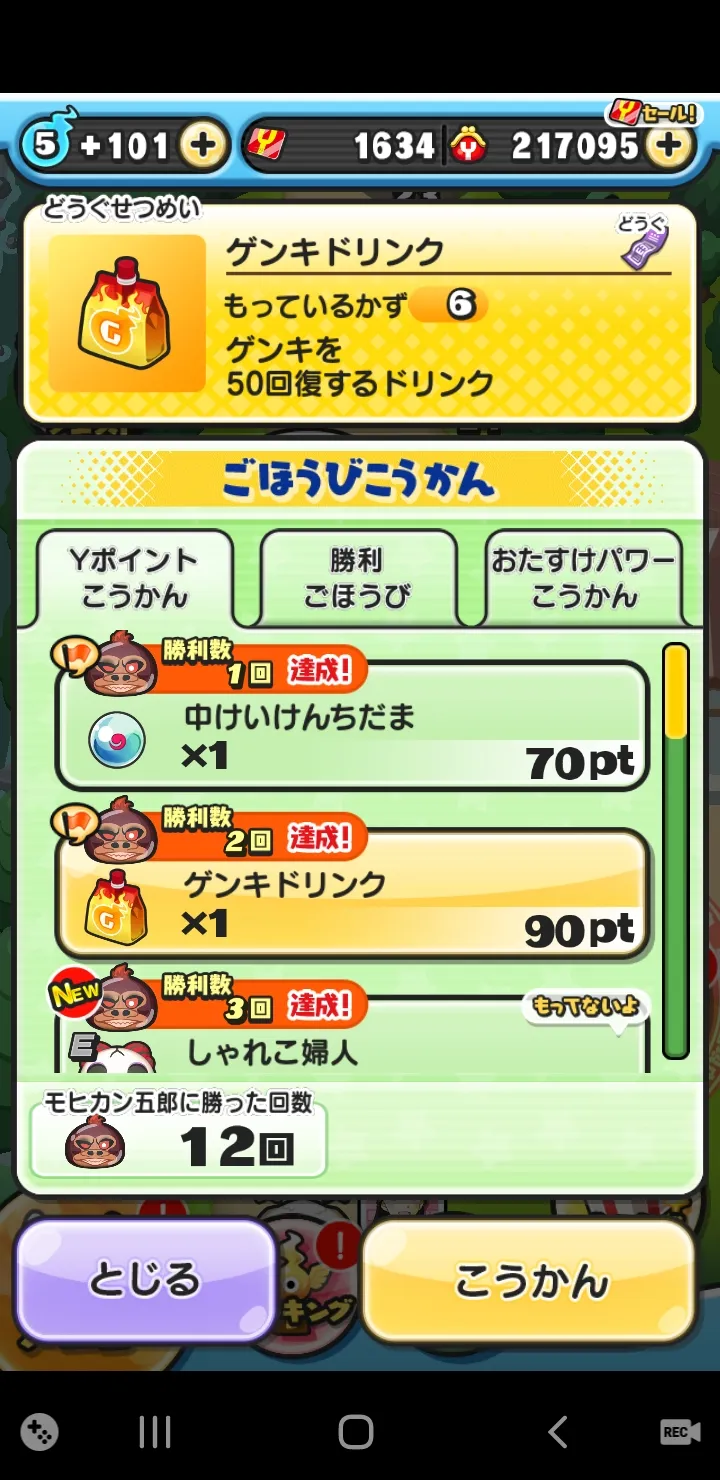Tap the reward list scrollbar

(x=676, y=851)
